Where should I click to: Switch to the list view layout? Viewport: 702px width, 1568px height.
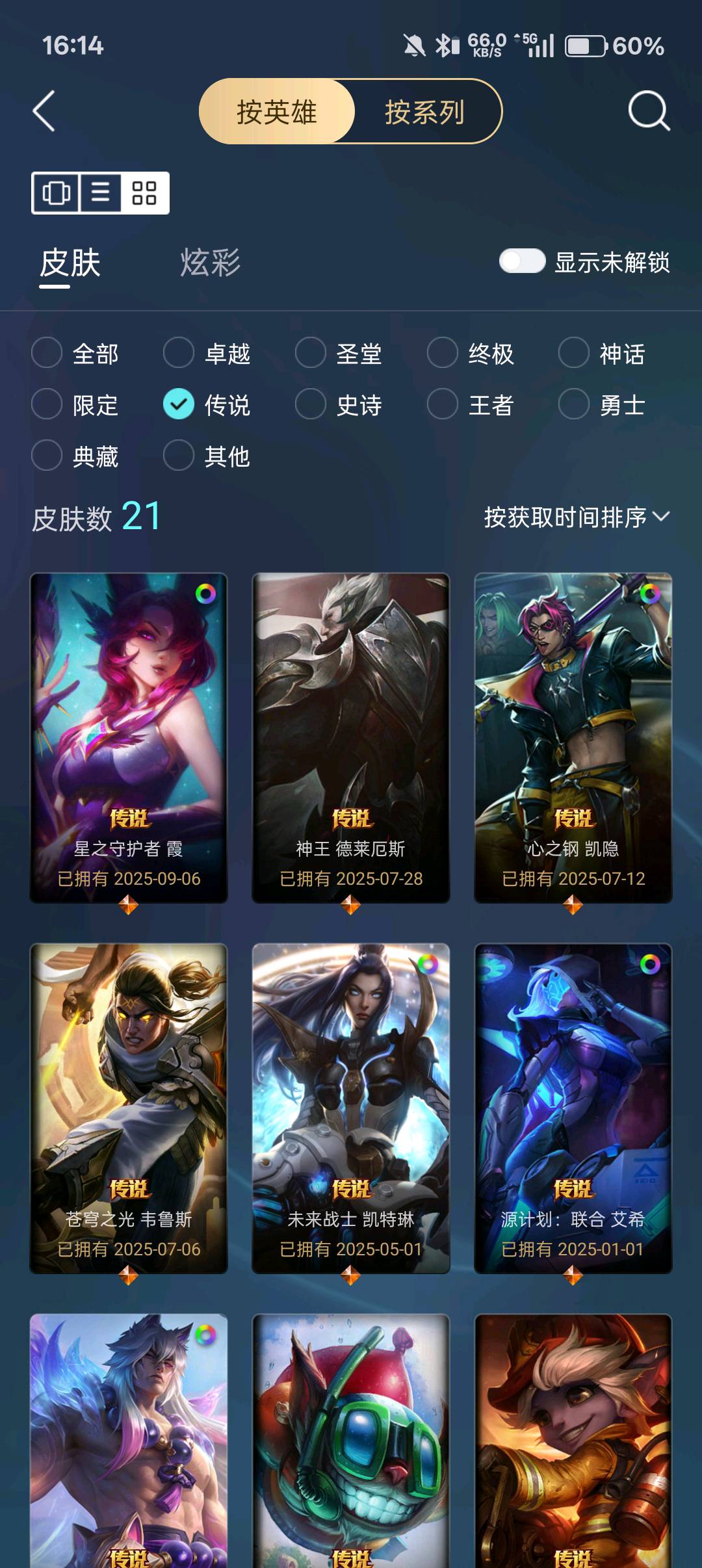[x=100, y=193]
